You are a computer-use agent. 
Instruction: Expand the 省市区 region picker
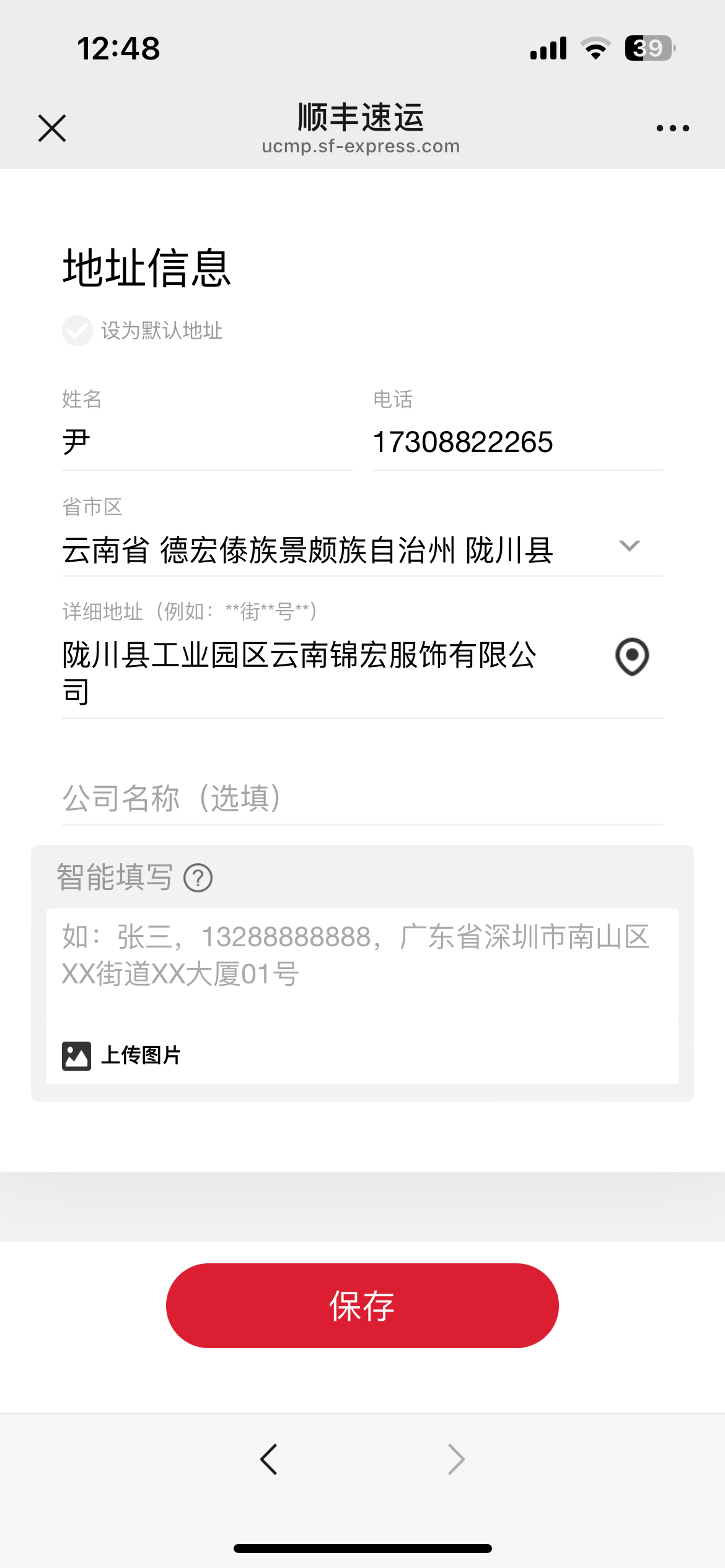click(x=629, y=546)
